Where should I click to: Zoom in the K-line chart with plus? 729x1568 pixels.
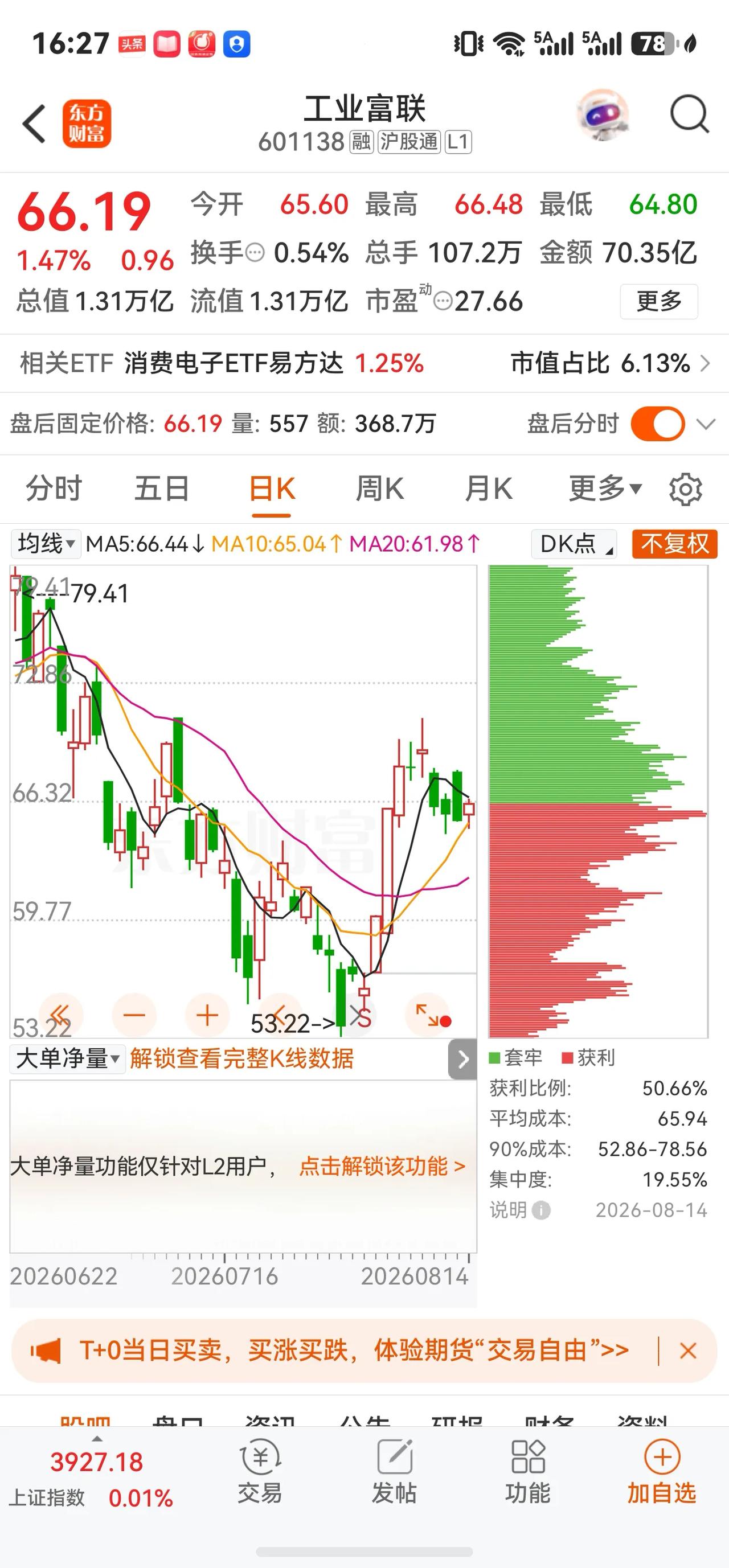(207, 1016)
